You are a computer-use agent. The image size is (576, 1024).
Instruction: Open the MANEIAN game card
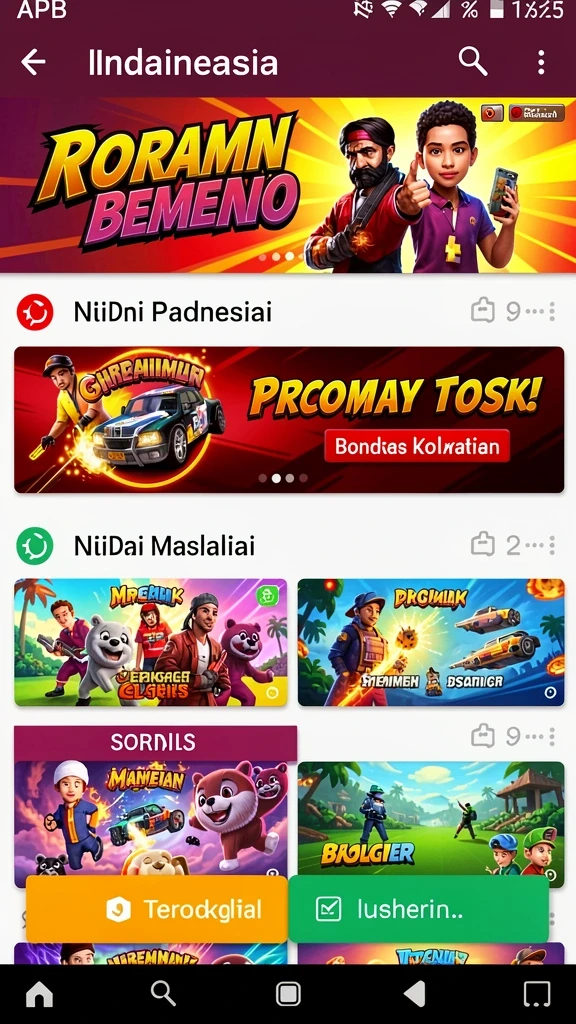click(150, 820)
